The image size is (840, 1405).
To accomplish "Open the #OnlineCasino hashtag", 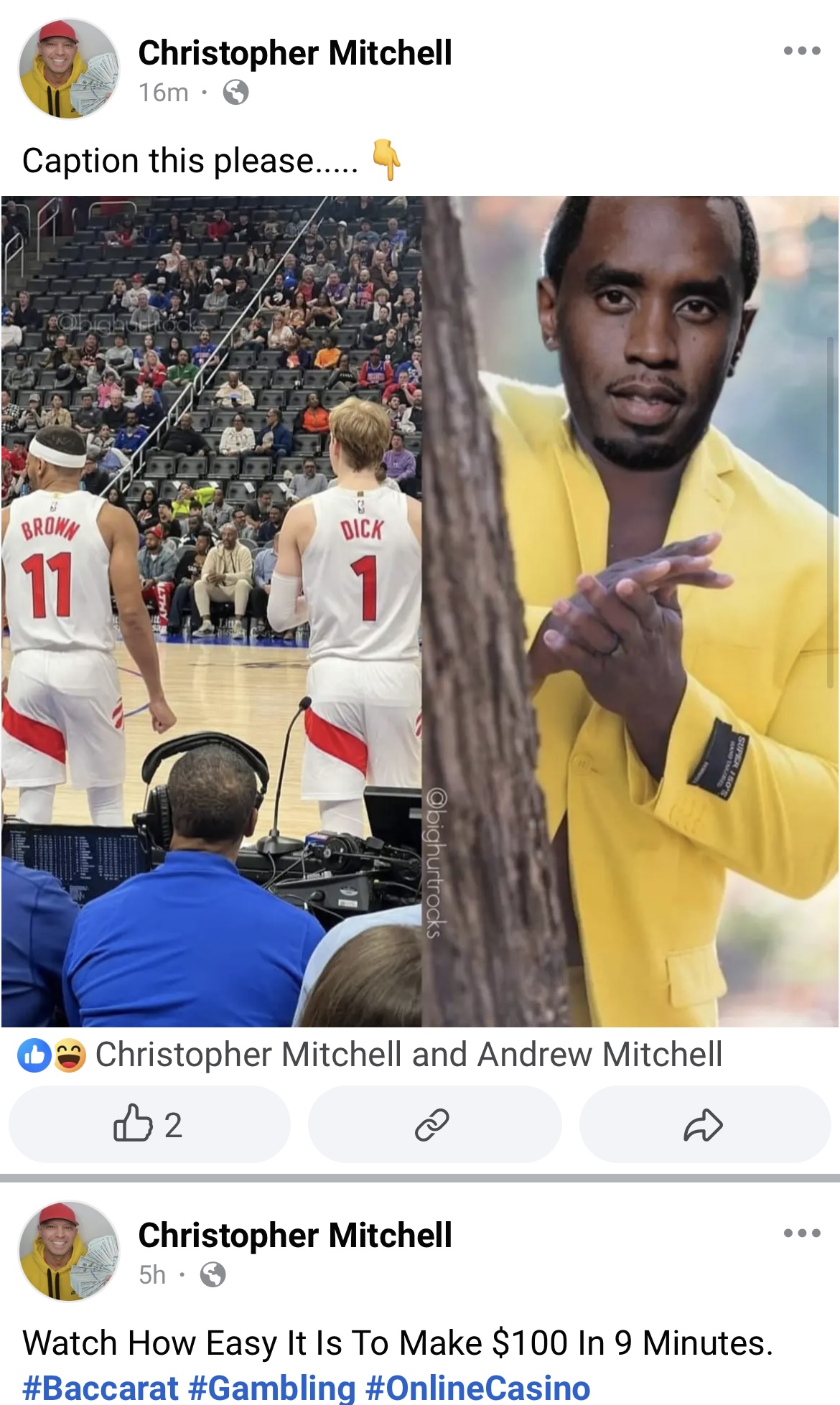I will click(477, 1387).
